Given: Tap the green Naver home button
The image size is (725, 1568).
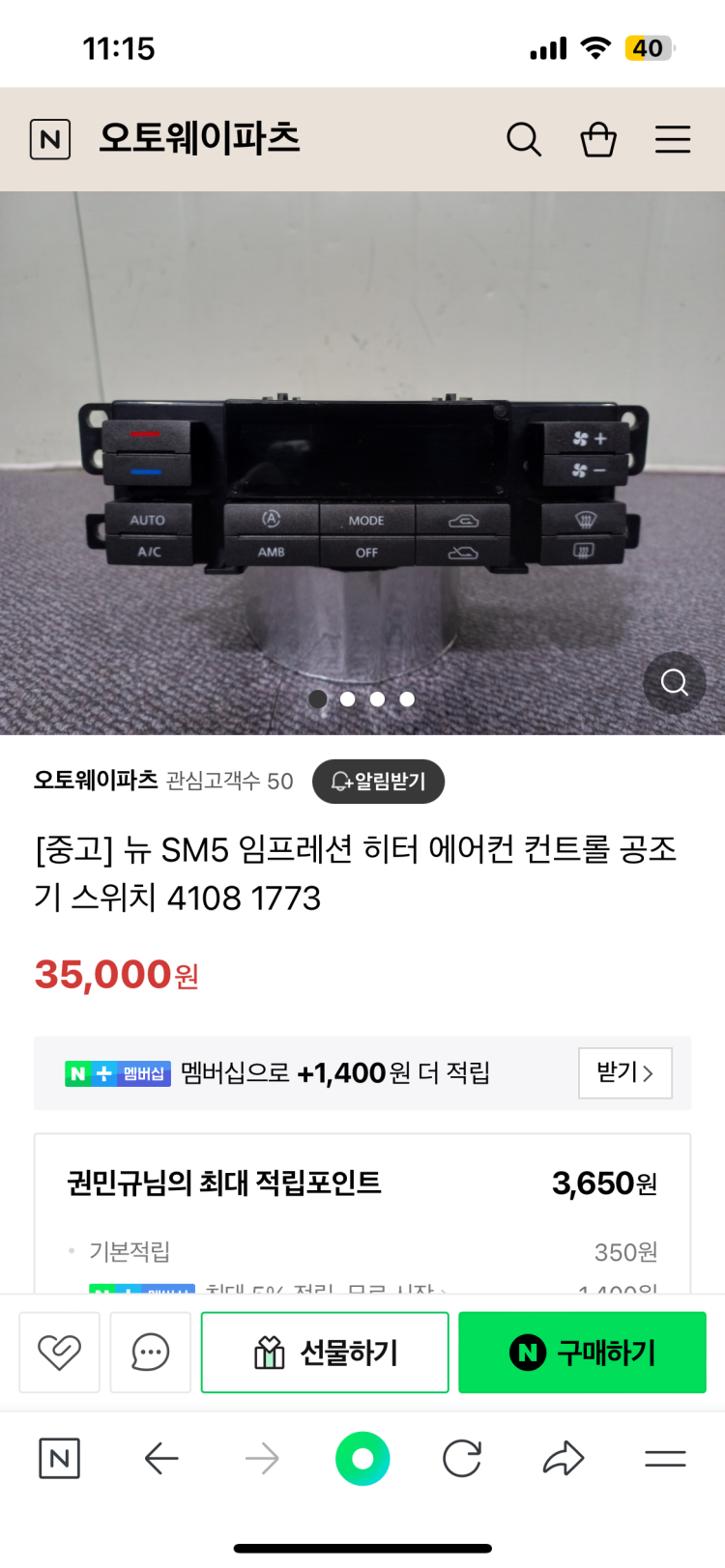Looking at the screenshot, I should (x=362, y=1458).
